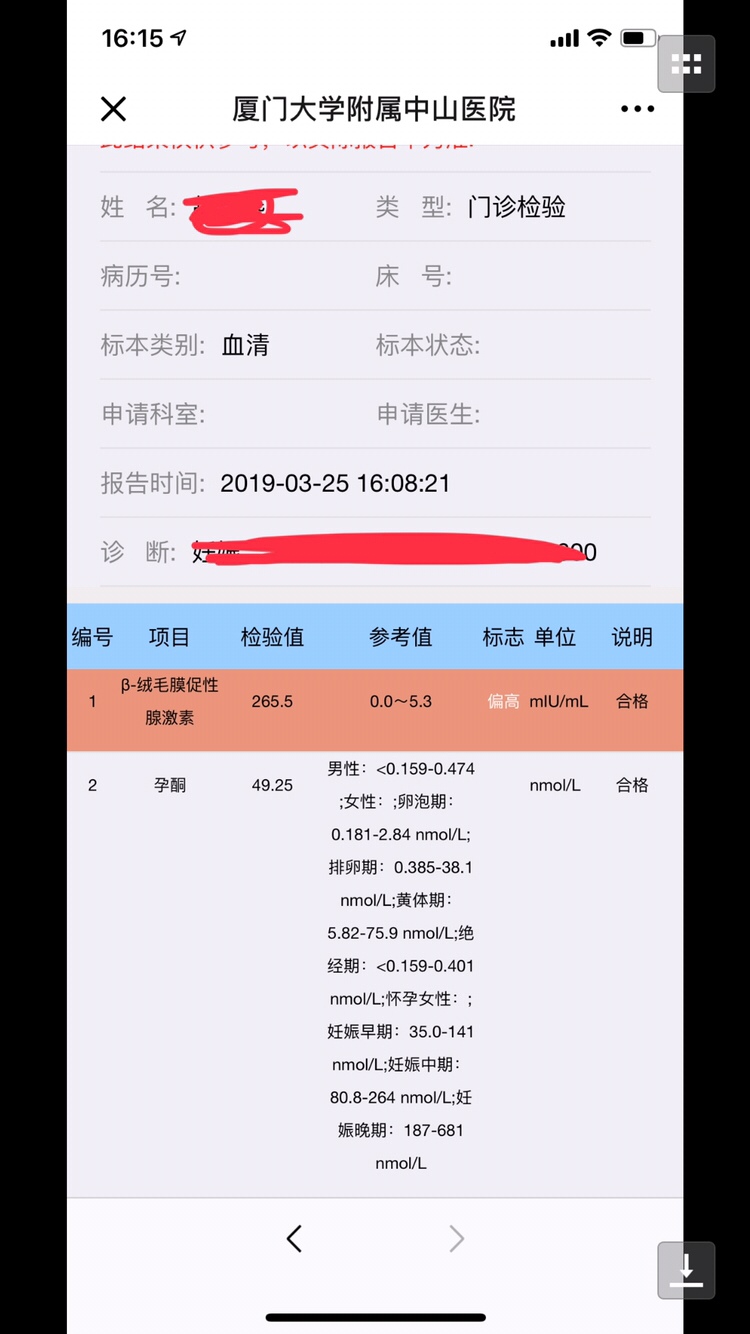The height and width of the screenshot is (1334, 750).
Task: Go back to the previous page
Action: (294, 1239)
